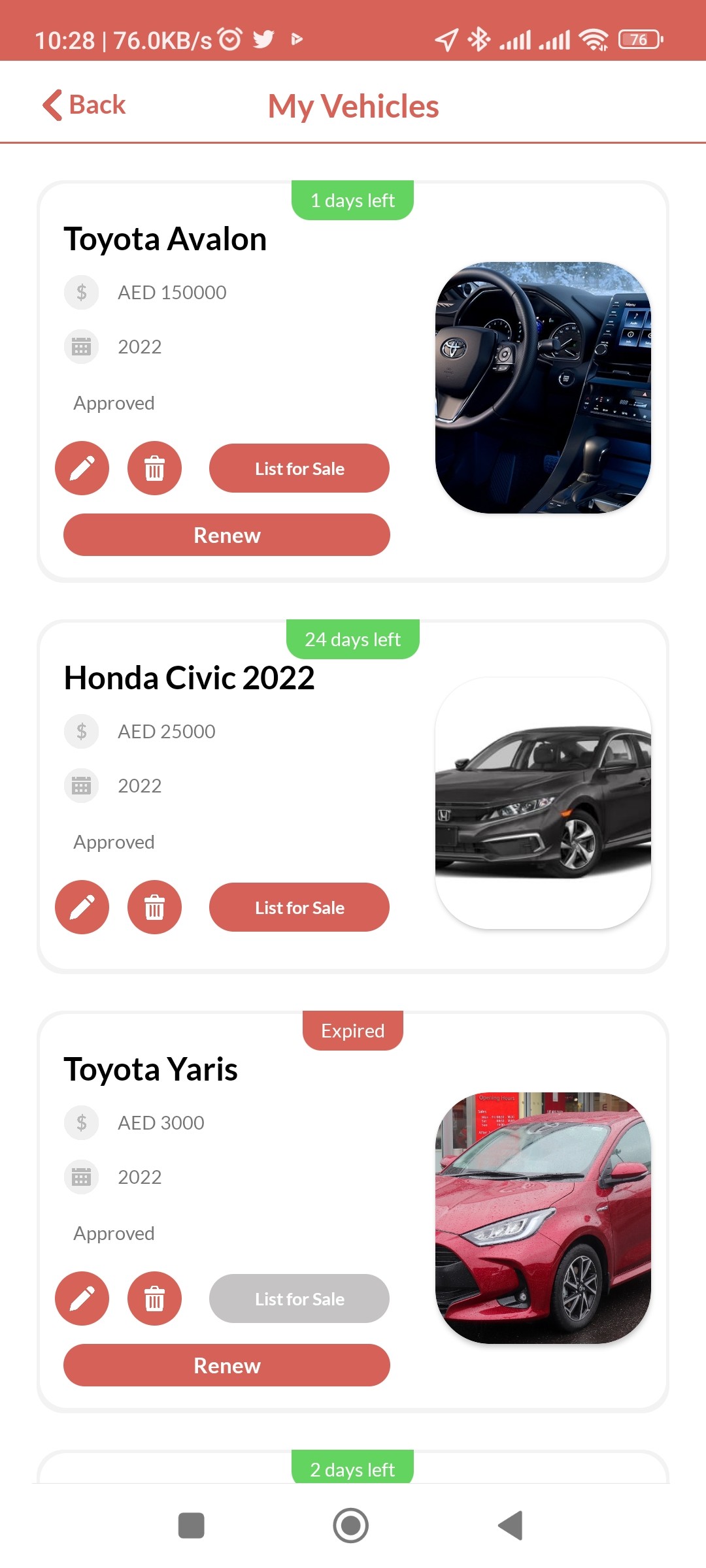Open the Honda Civic 2022 photo
The height and width of the screenshot is (1568, 706).
(543, 803)
